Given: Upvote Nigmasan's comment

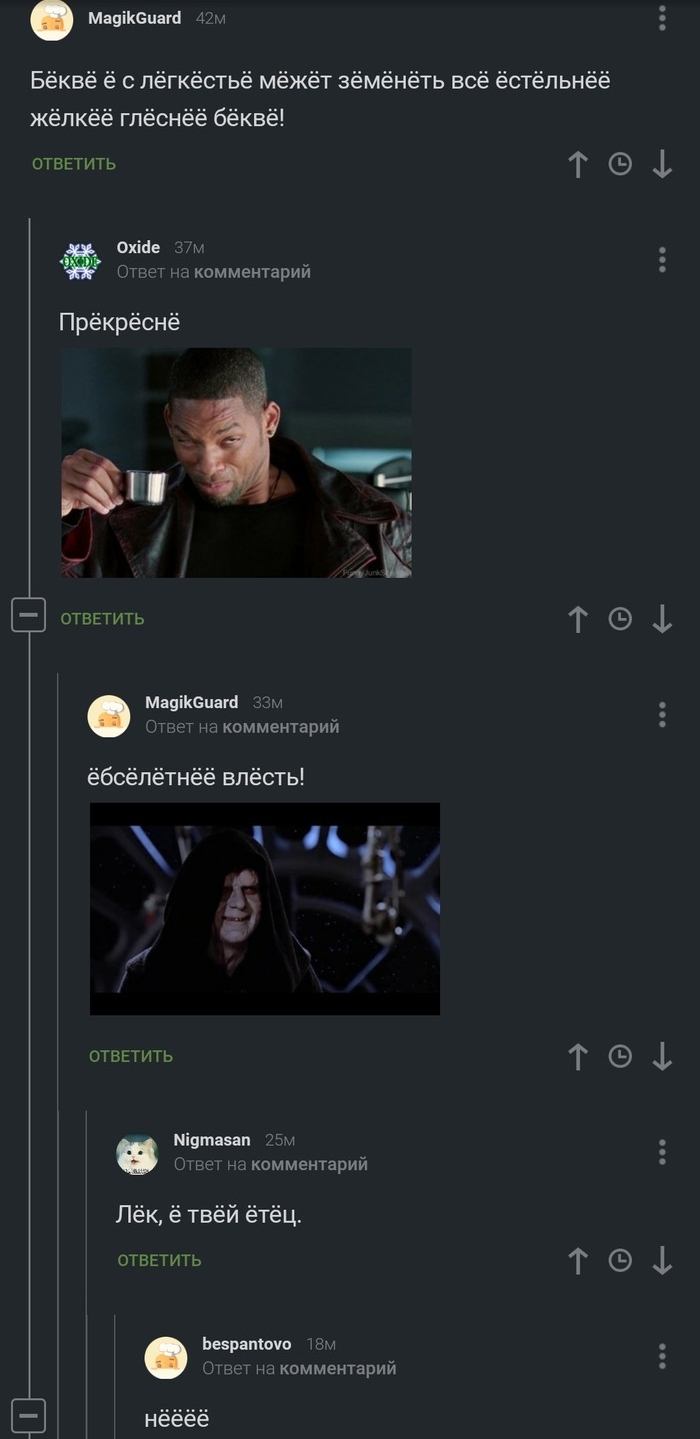Looking at the screenshot, I should 578,1261.
